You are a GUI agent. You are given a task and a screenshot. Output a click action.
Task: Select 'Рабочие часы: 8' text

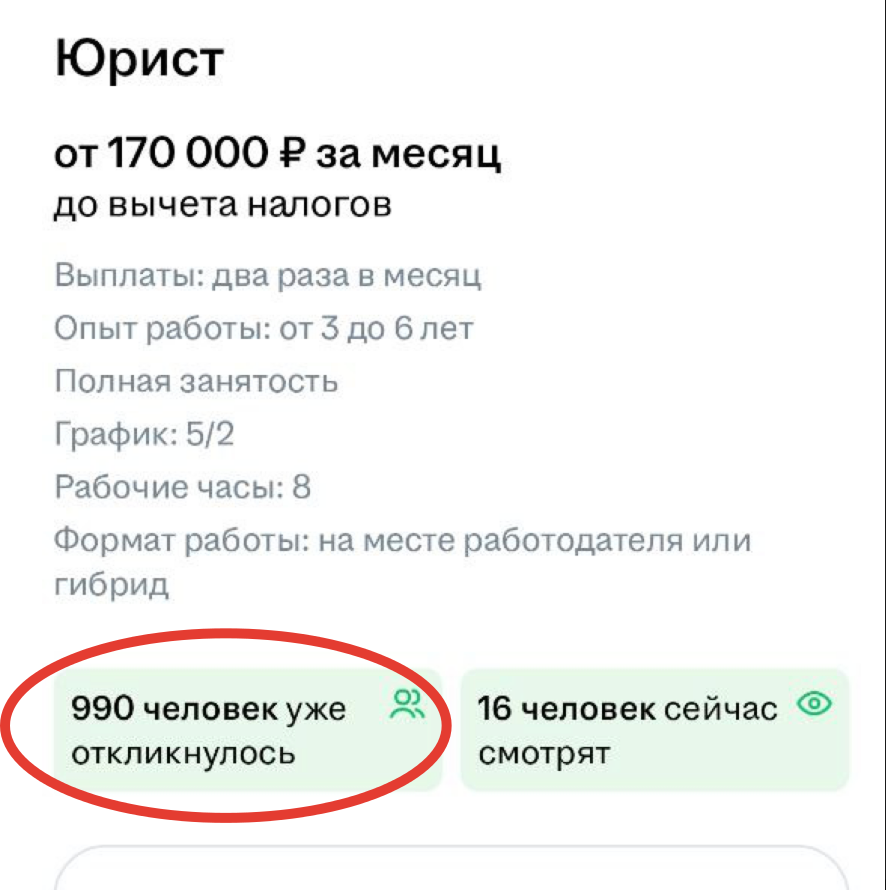186,488
